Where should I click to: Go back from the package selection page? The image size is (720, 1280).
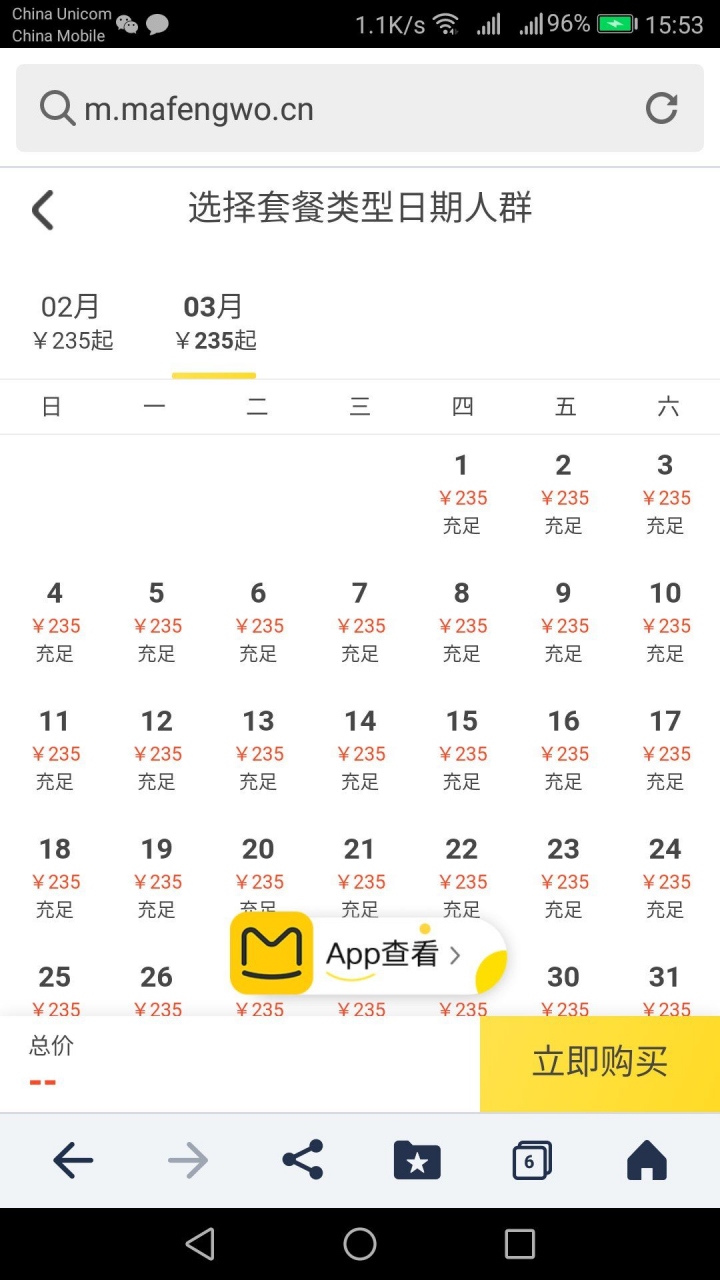[42, 210]
